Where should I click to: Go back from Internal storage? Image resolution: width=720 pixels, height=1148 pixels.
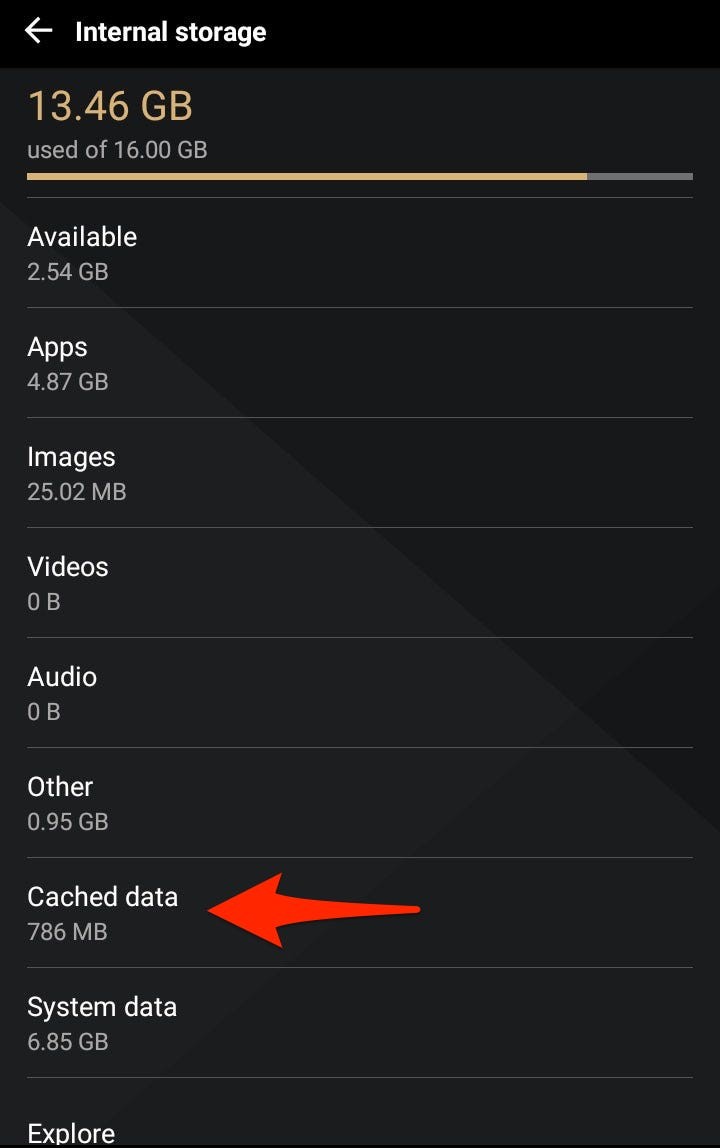pyautogui.click(x=39, y=31)
